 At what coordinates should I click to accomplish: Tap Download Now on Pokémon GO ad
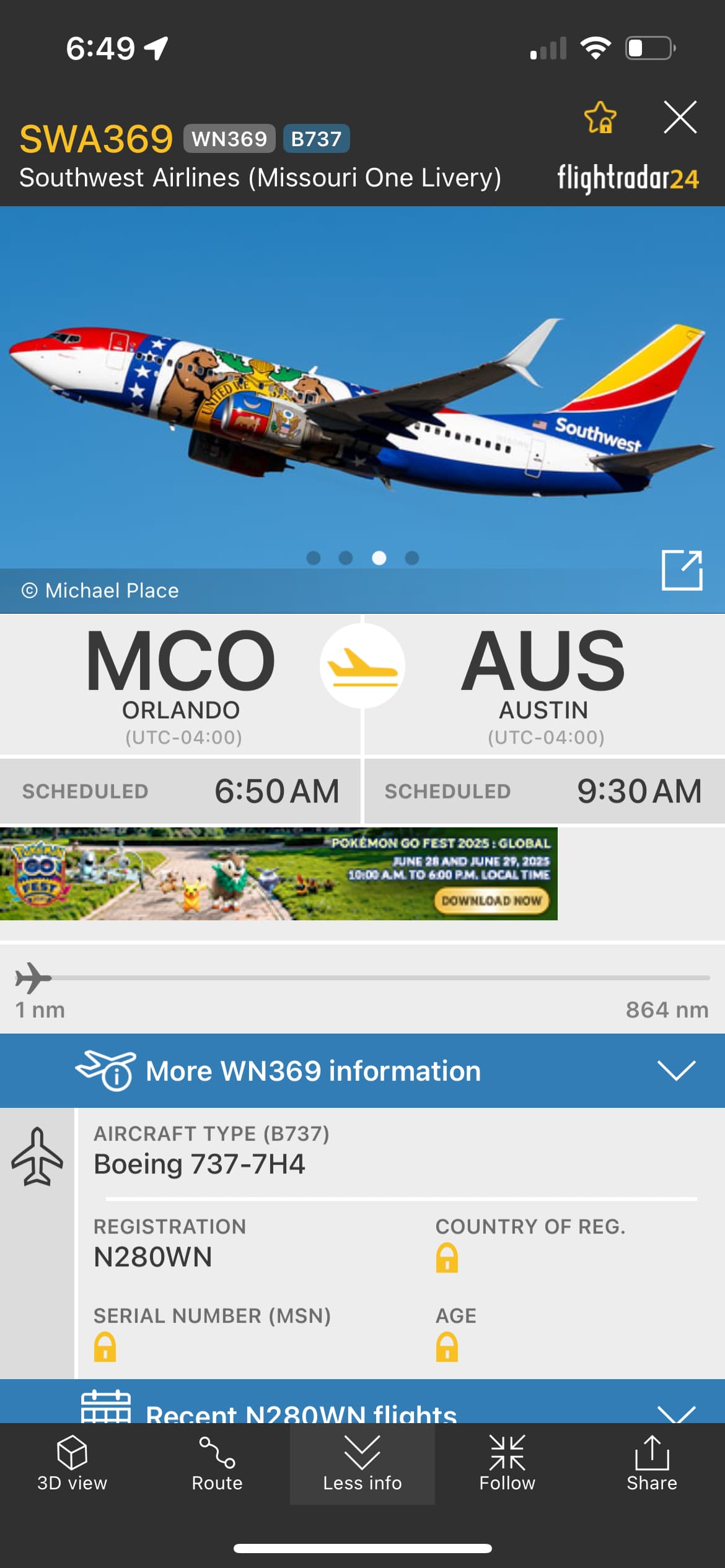click(491, 900)
